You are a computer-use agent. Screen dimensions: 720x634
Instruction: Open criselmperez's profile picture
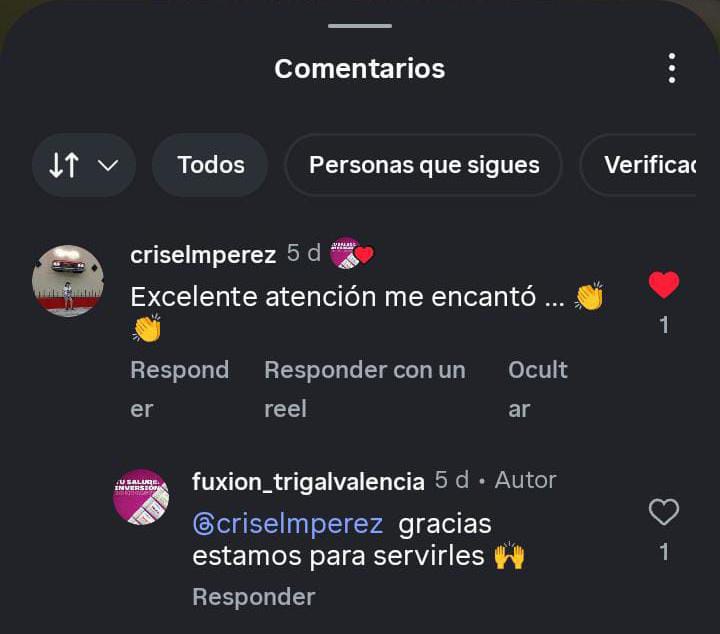(x=68, y=280)
